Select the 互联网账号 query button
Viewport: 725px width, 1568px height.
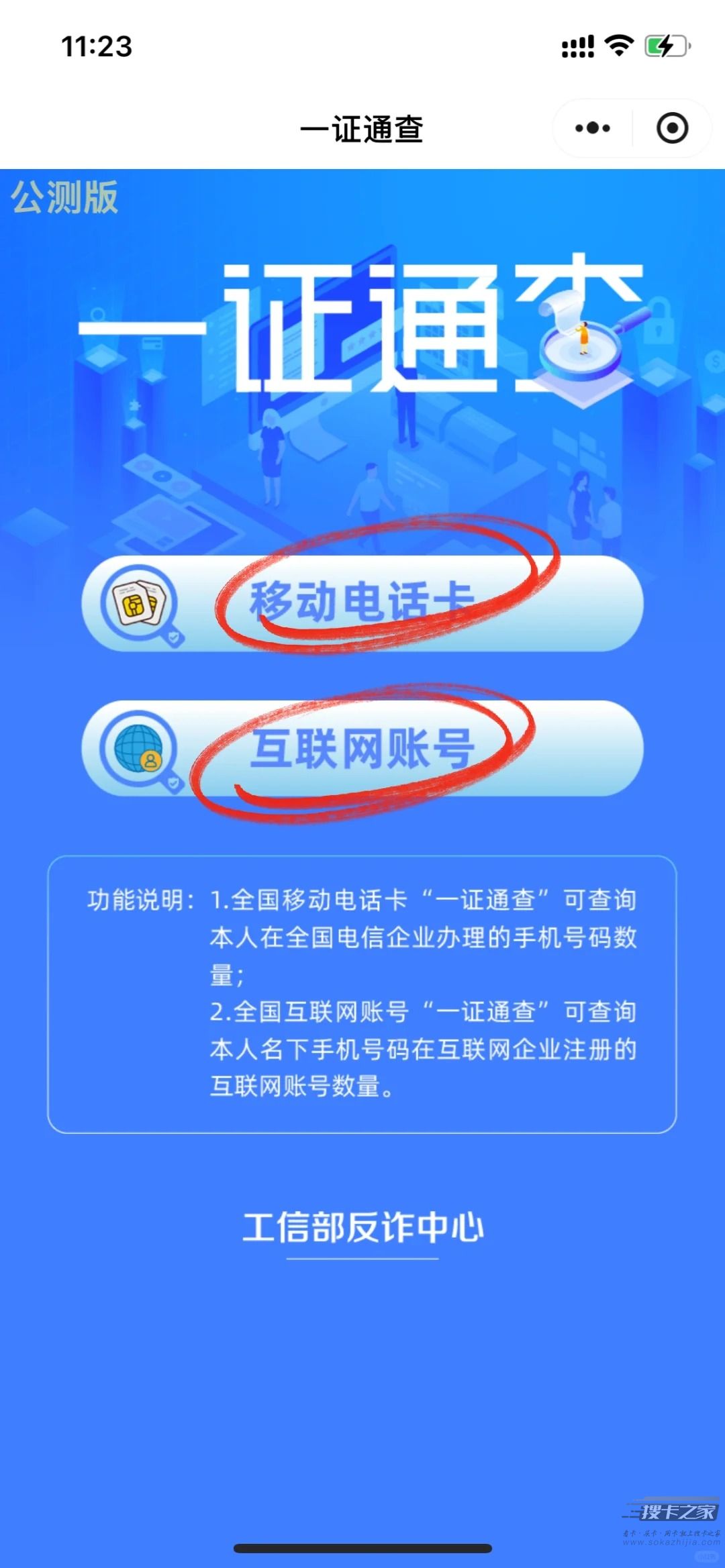(362, 748)
